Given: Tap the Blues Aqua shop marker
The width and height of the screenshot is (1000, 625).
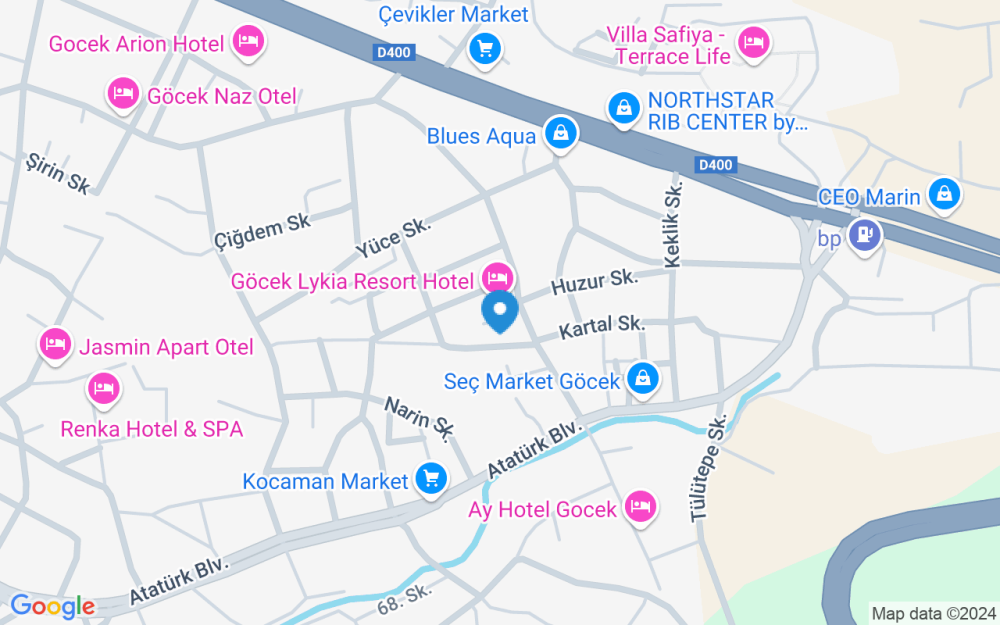Looking at the screenshot, I should click(x=561, y=135).
